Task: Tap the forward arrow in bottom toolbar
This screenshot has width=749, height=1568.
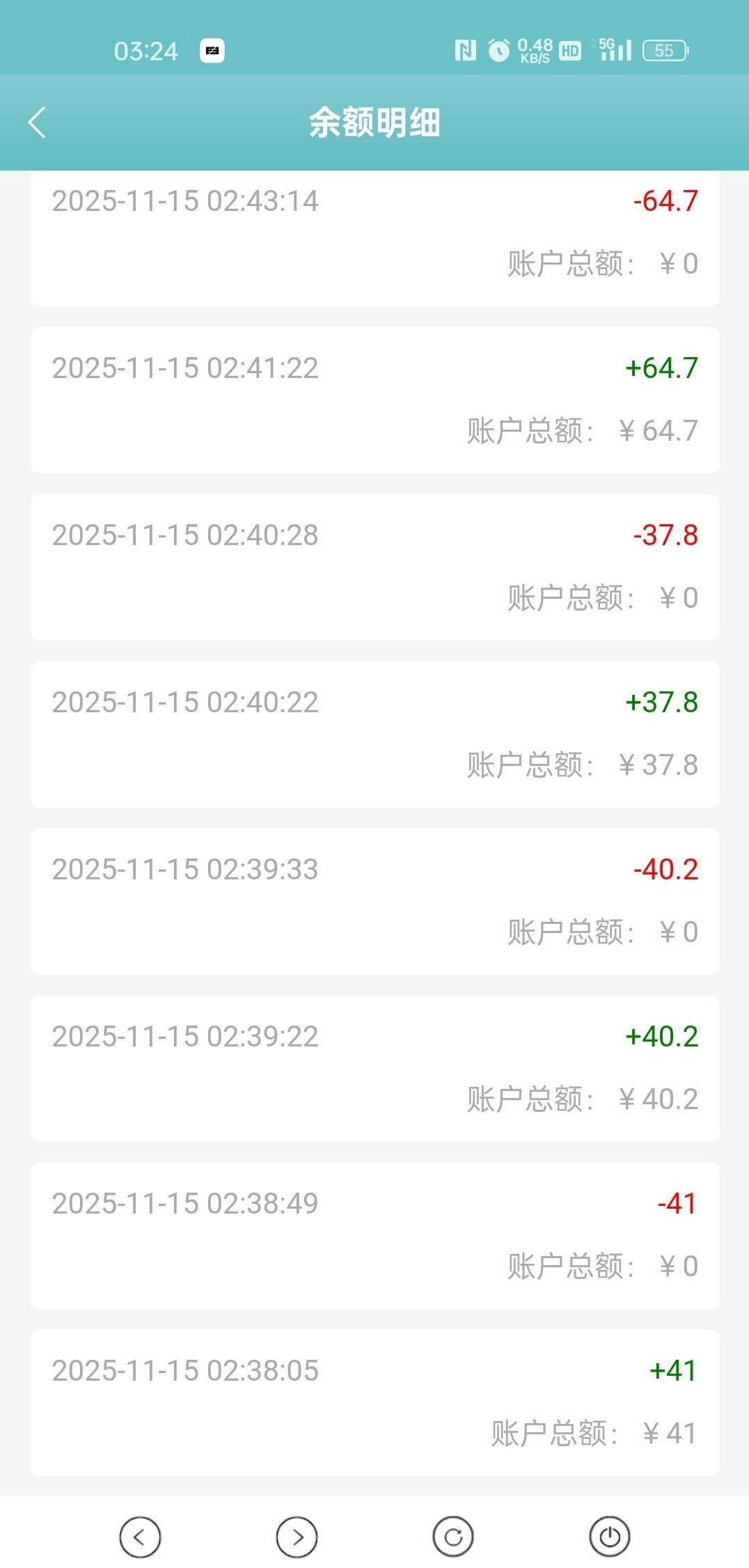Action: [x=297, y=1537]
